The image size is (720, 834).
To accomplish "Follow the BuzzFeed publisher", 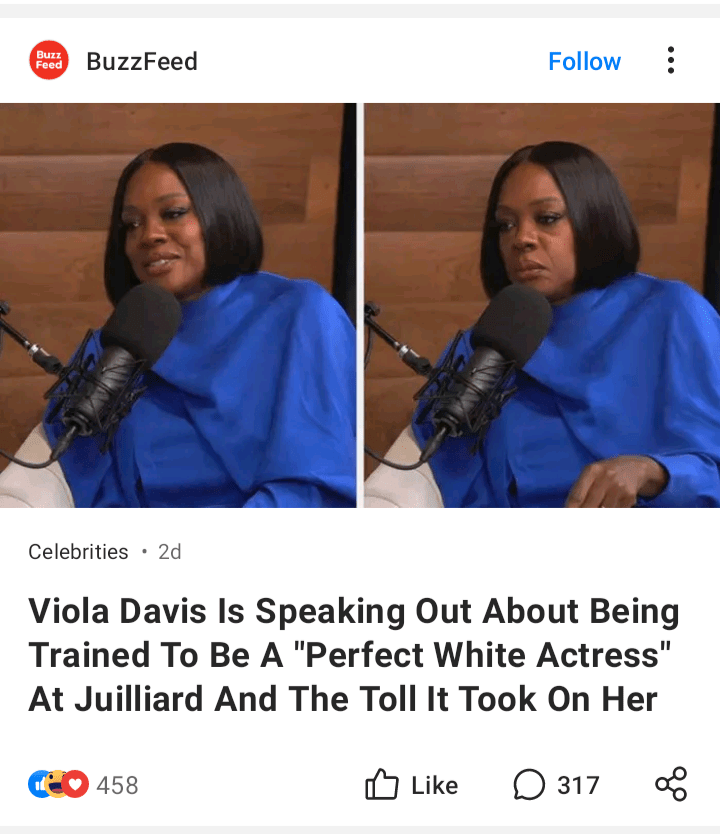I will pyautogui.click(x=584, y=61).
